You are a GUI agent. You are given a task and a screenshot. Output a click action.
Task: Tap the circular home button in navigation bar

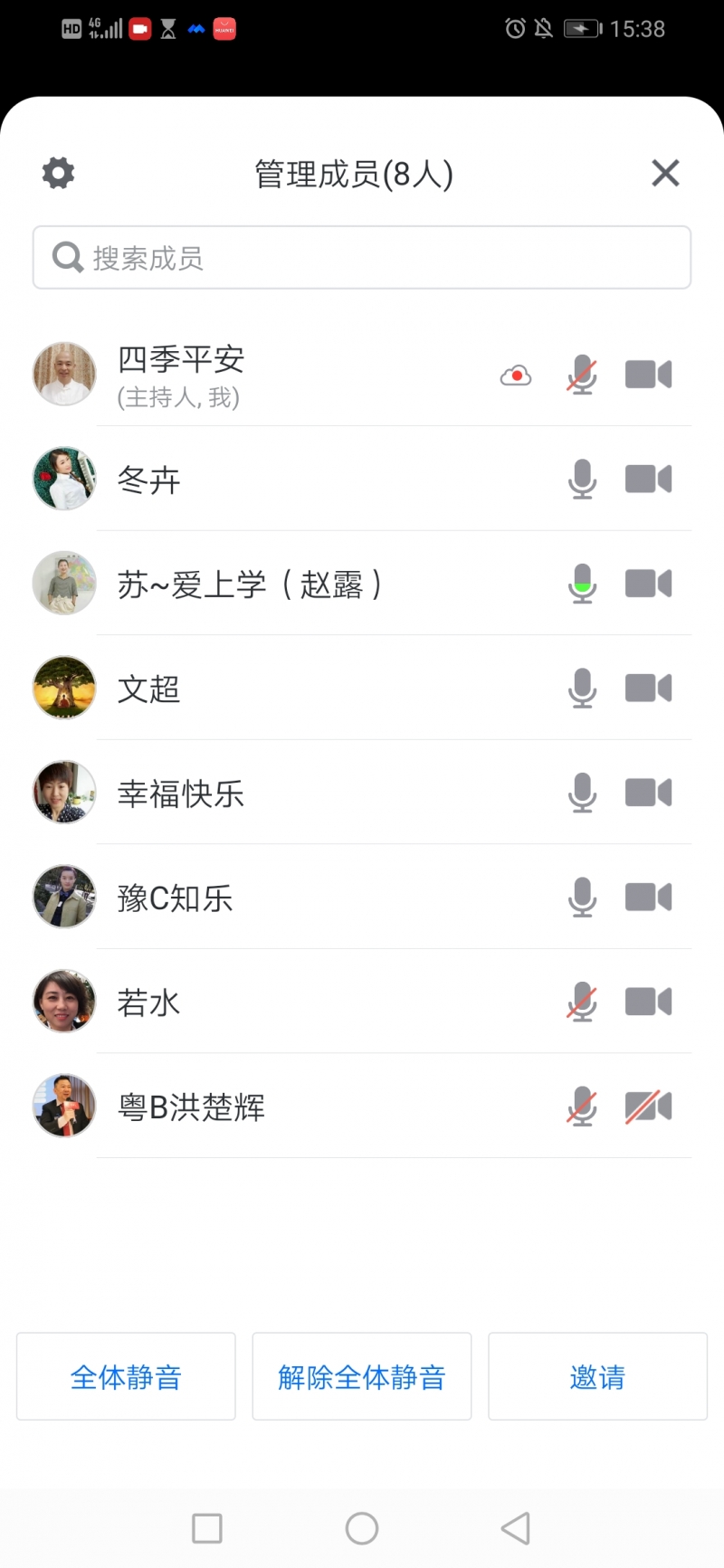point(361,1527)
